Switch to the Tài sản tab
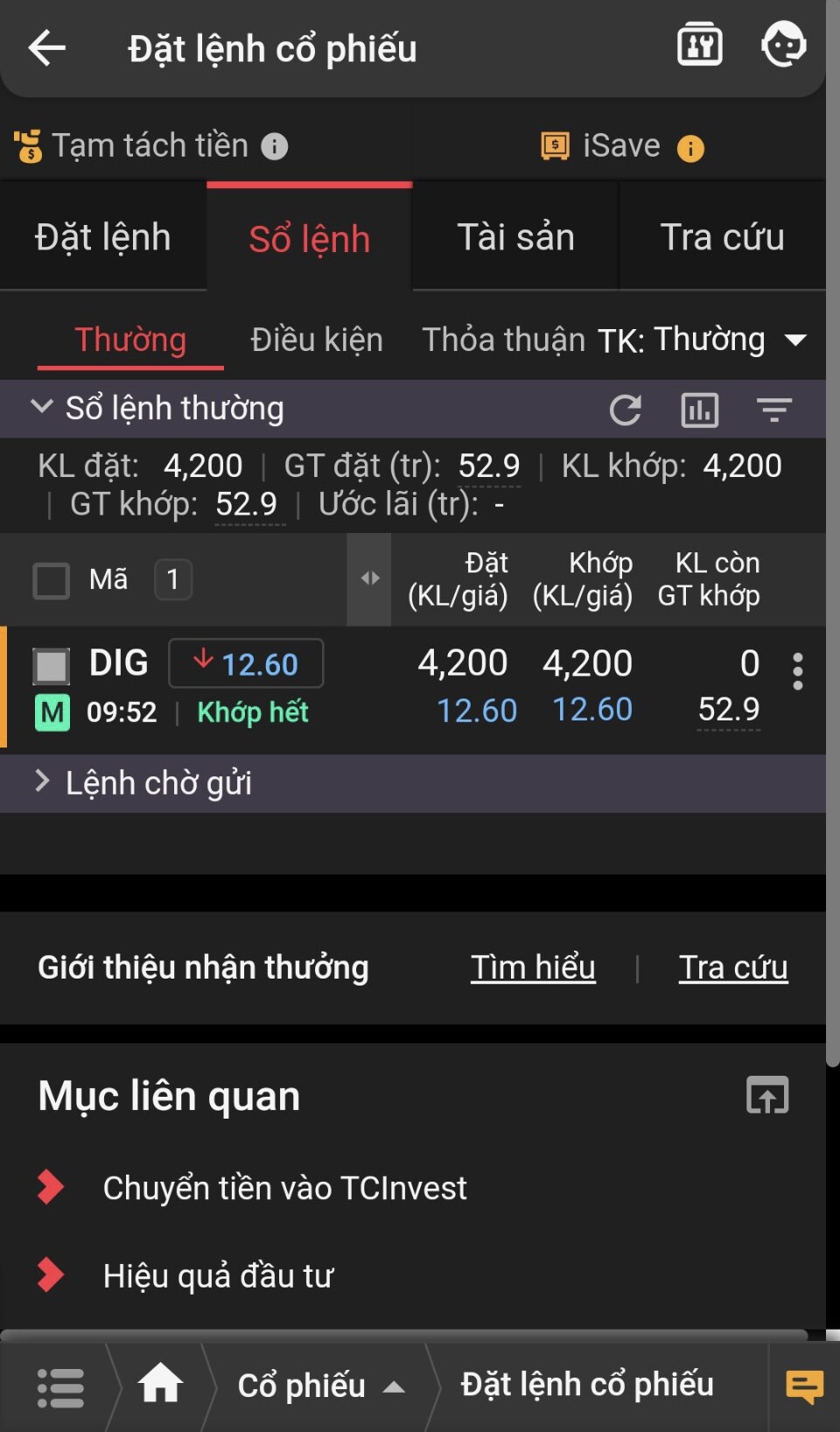This screenshot has width=840, height=1432. 515,237
